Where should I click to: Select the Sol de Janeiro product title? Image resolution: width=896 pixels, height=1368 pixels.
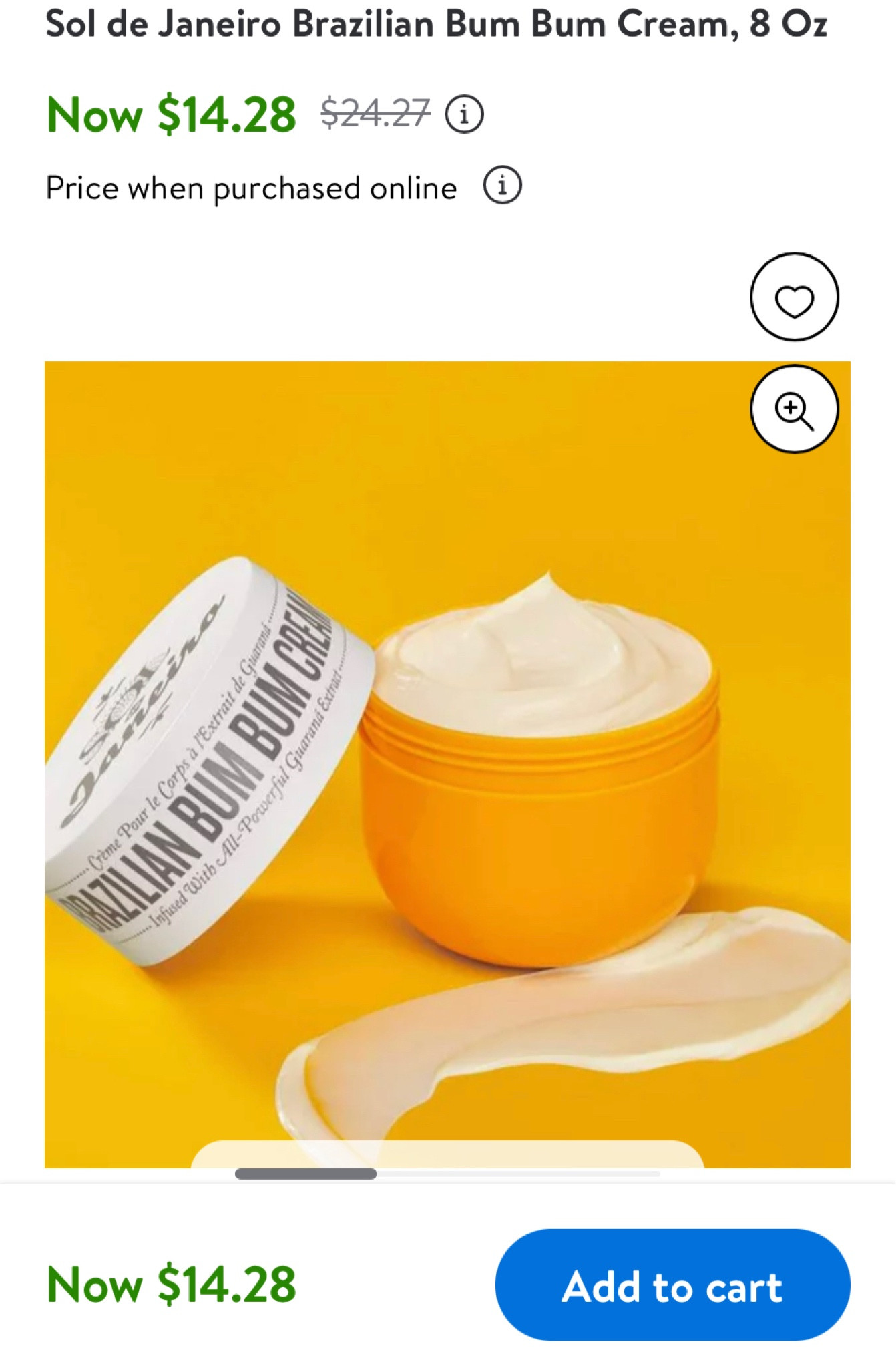(434, 23)
